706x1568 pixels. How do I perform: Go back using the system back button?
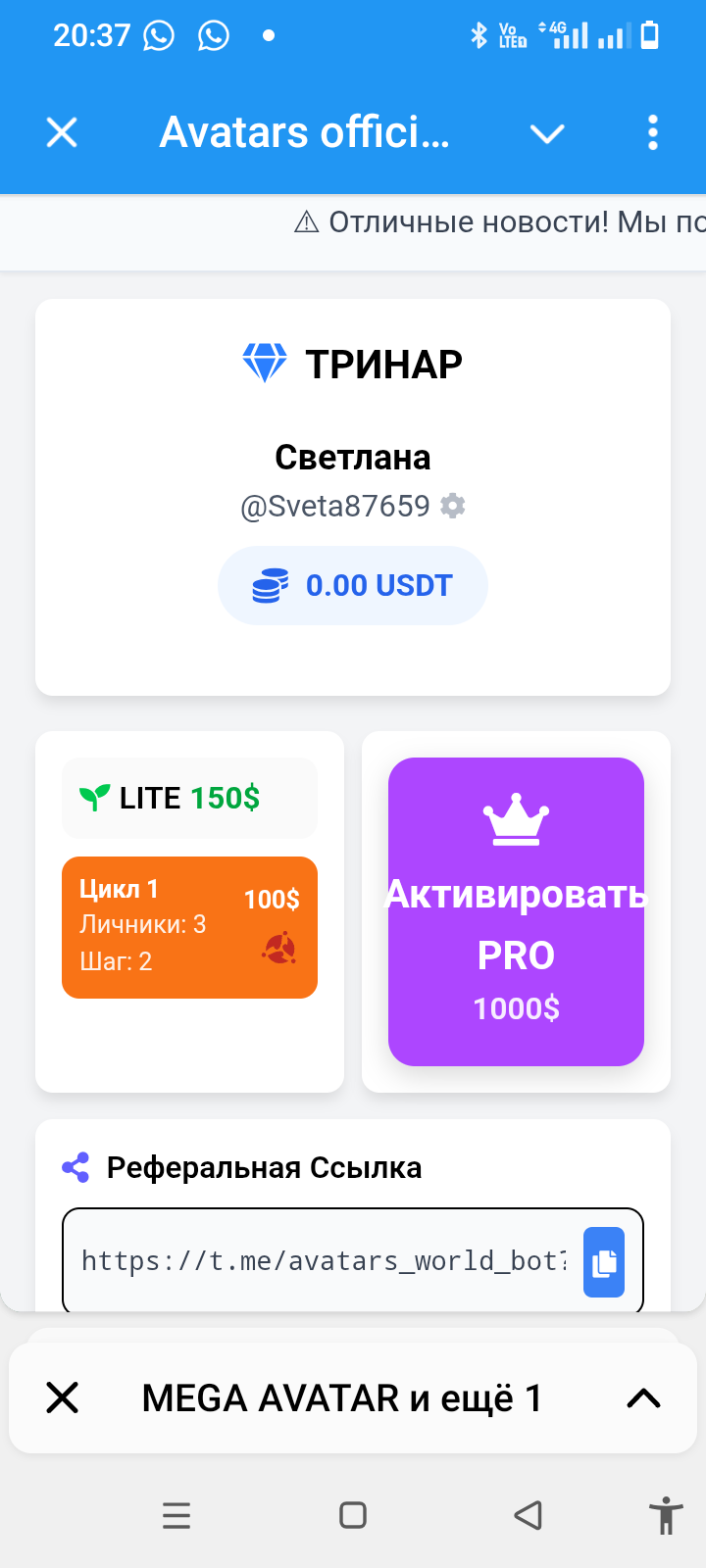pyautogui.click(x=528, y=1515)
